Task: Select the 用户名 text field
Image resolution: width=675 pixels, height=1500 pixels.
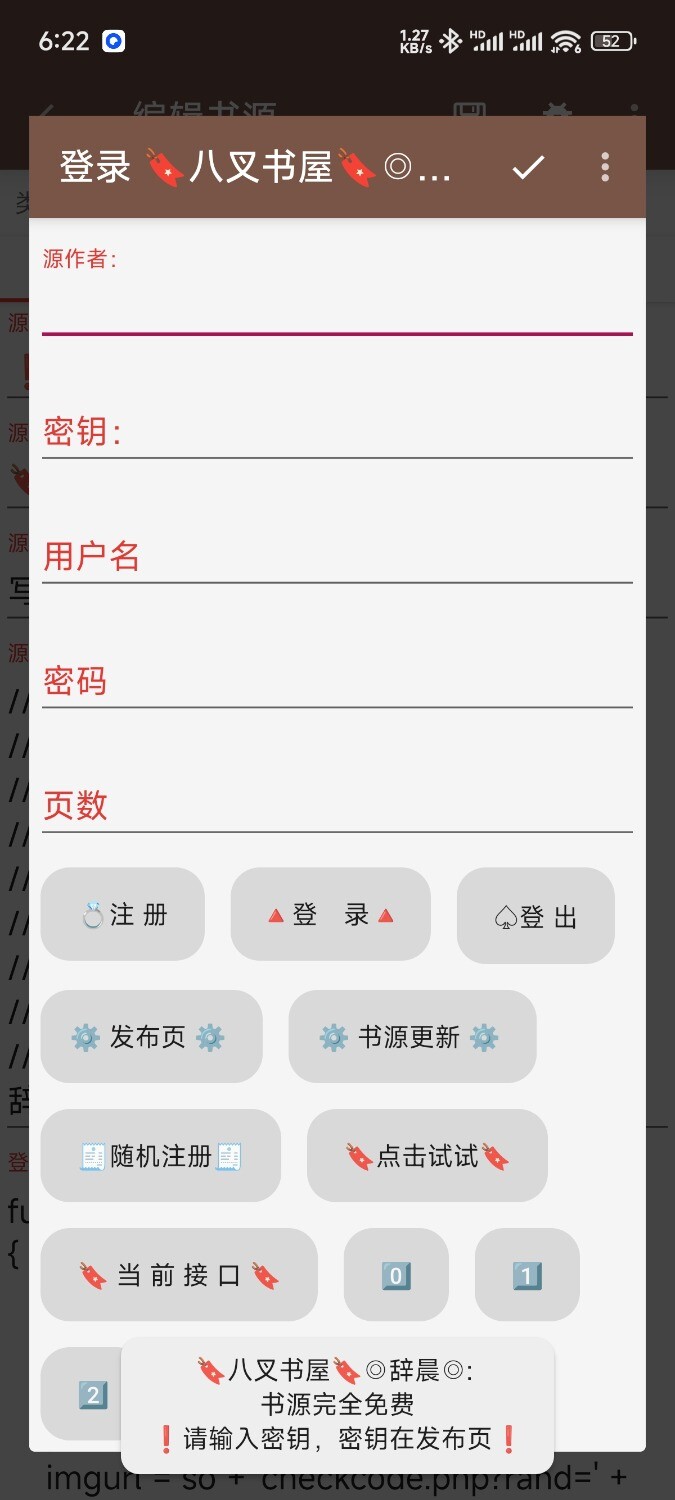Action: coord(337,557)
